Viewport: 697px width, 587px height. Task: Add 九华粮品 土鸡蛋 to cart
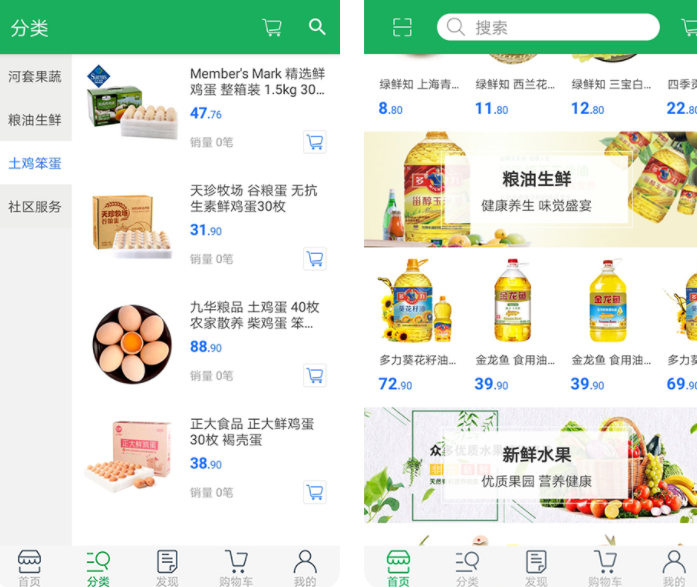click(x=315, y=375)
